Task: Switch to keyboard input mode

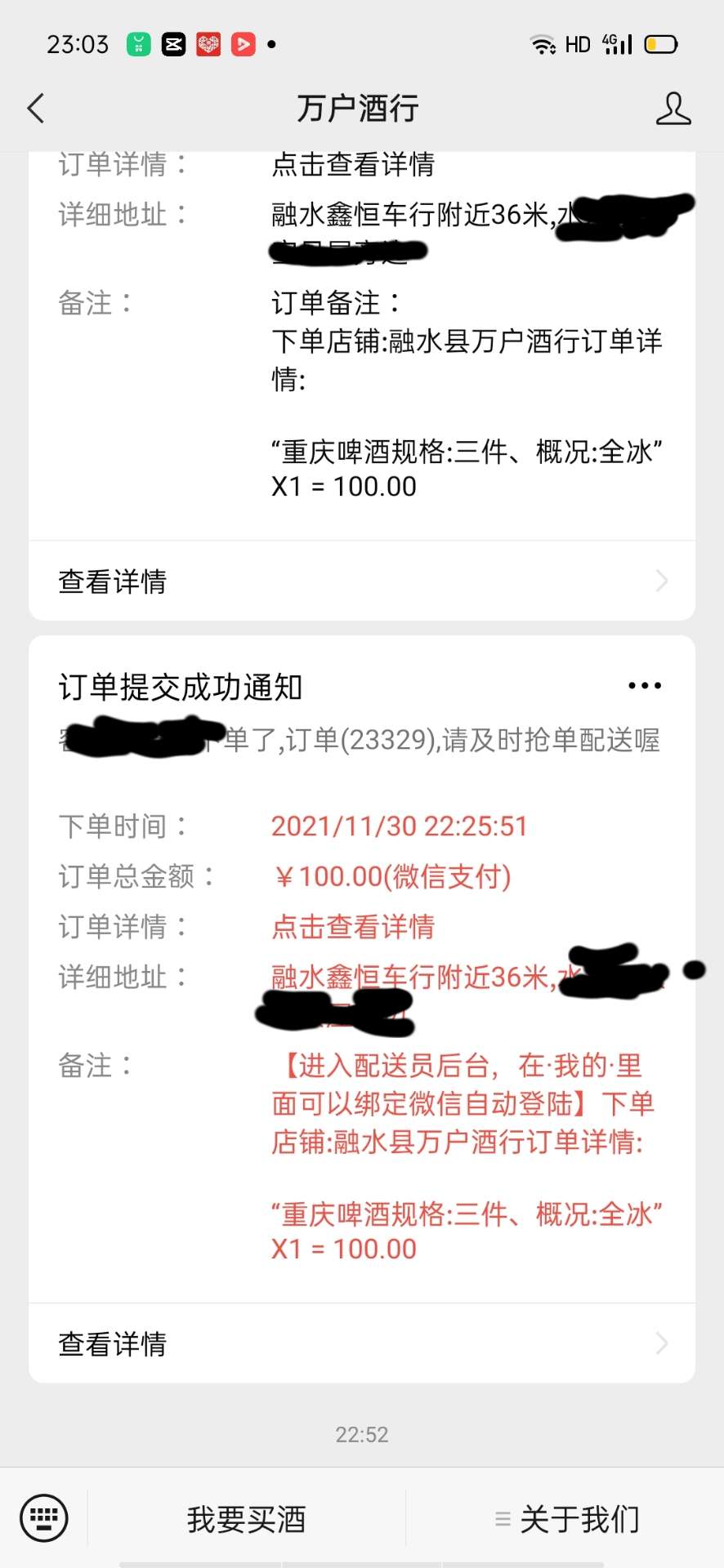Action: pyautogui.click(x=43, y=1518)
